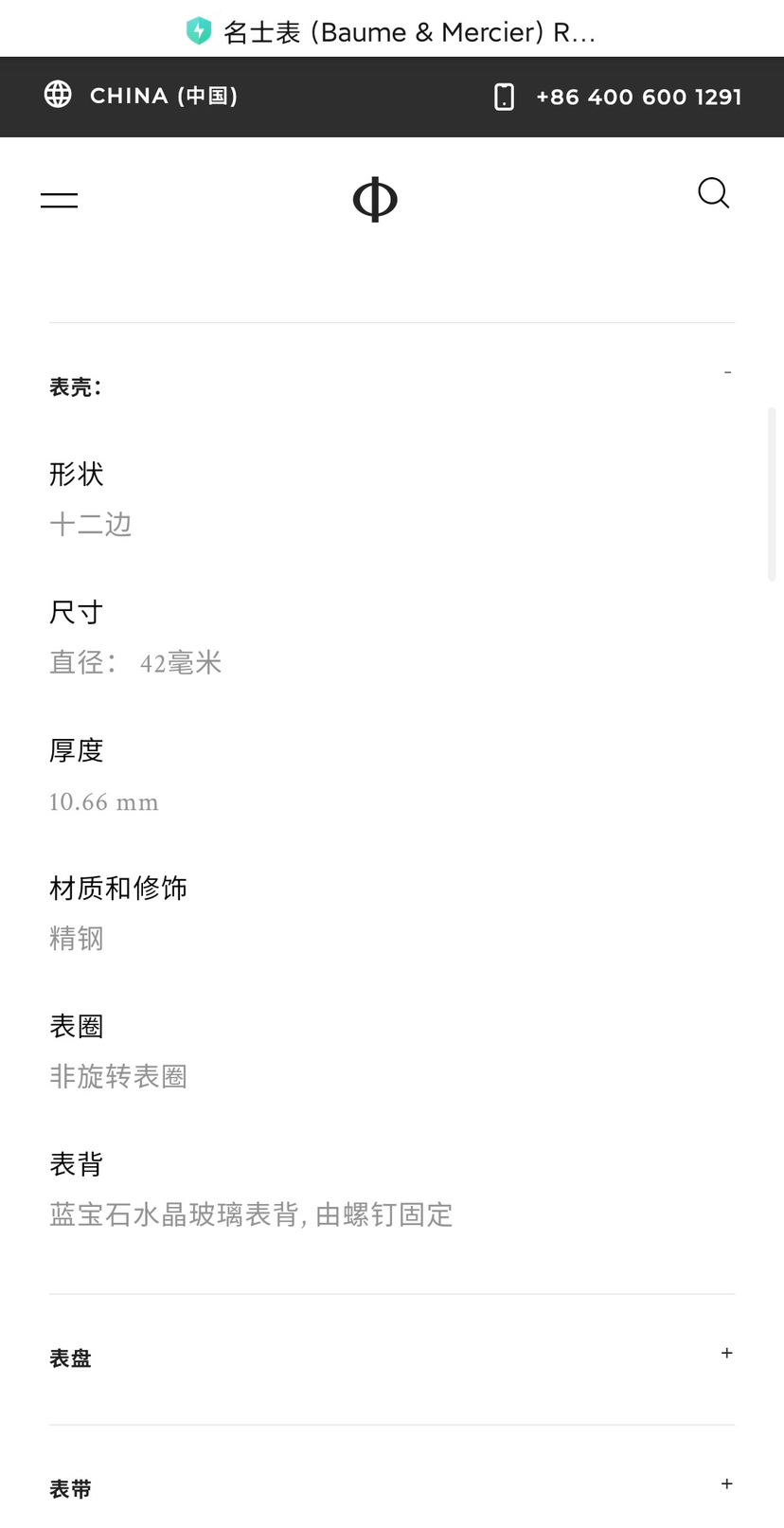Call +86 400 600 1291

click(x=618, y=97)
